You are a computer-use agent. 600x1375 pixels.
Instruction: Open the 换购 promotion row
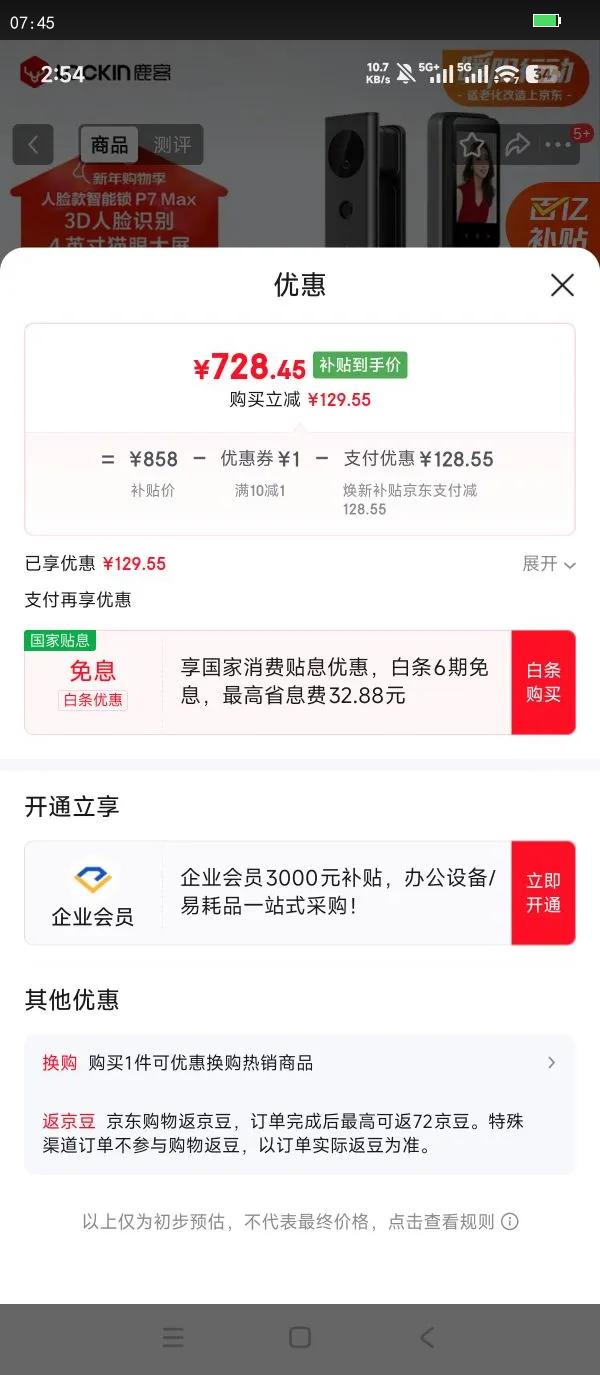300,1063
